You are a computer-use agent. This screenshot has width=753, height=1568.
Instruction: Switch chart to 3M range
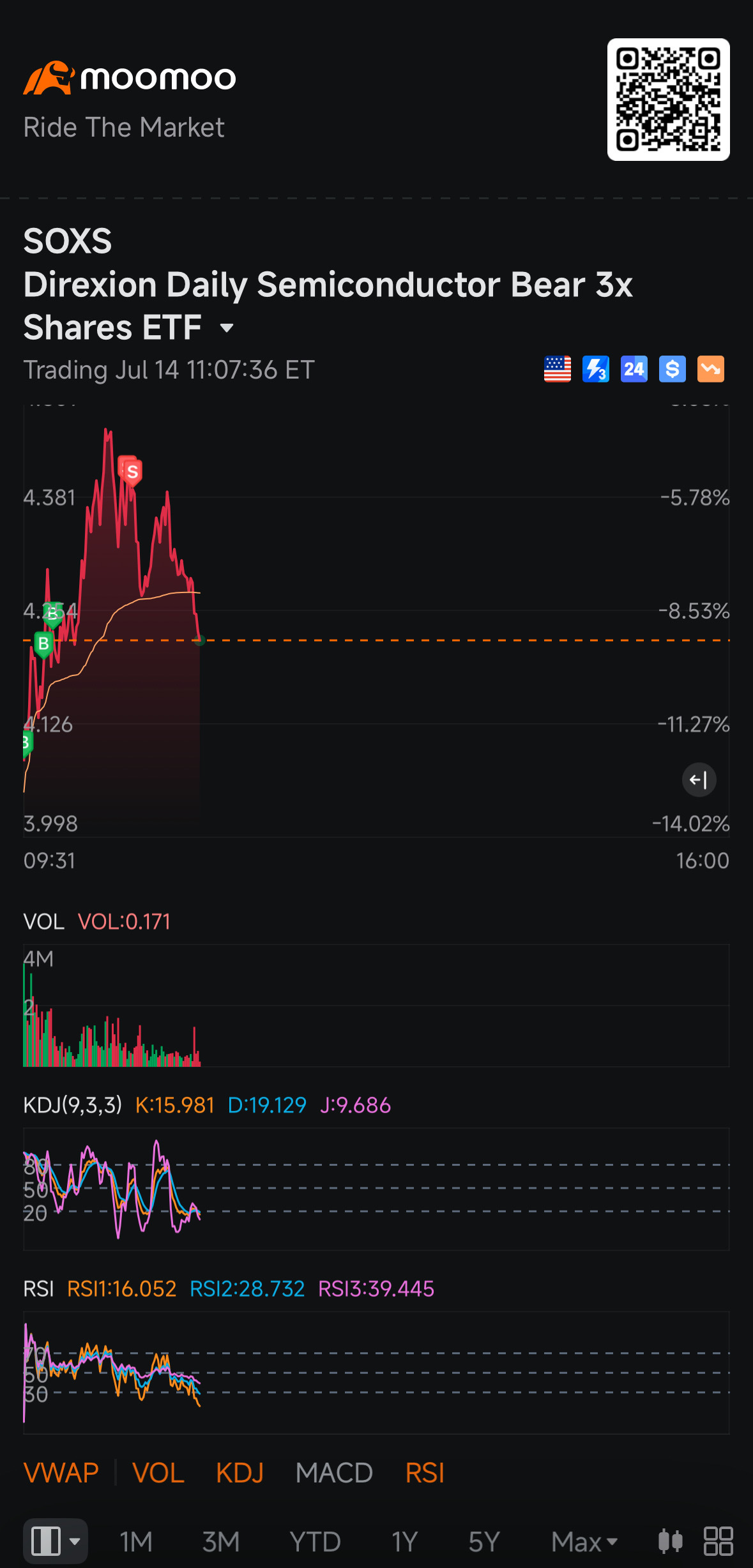click(x=221, y=1542)
